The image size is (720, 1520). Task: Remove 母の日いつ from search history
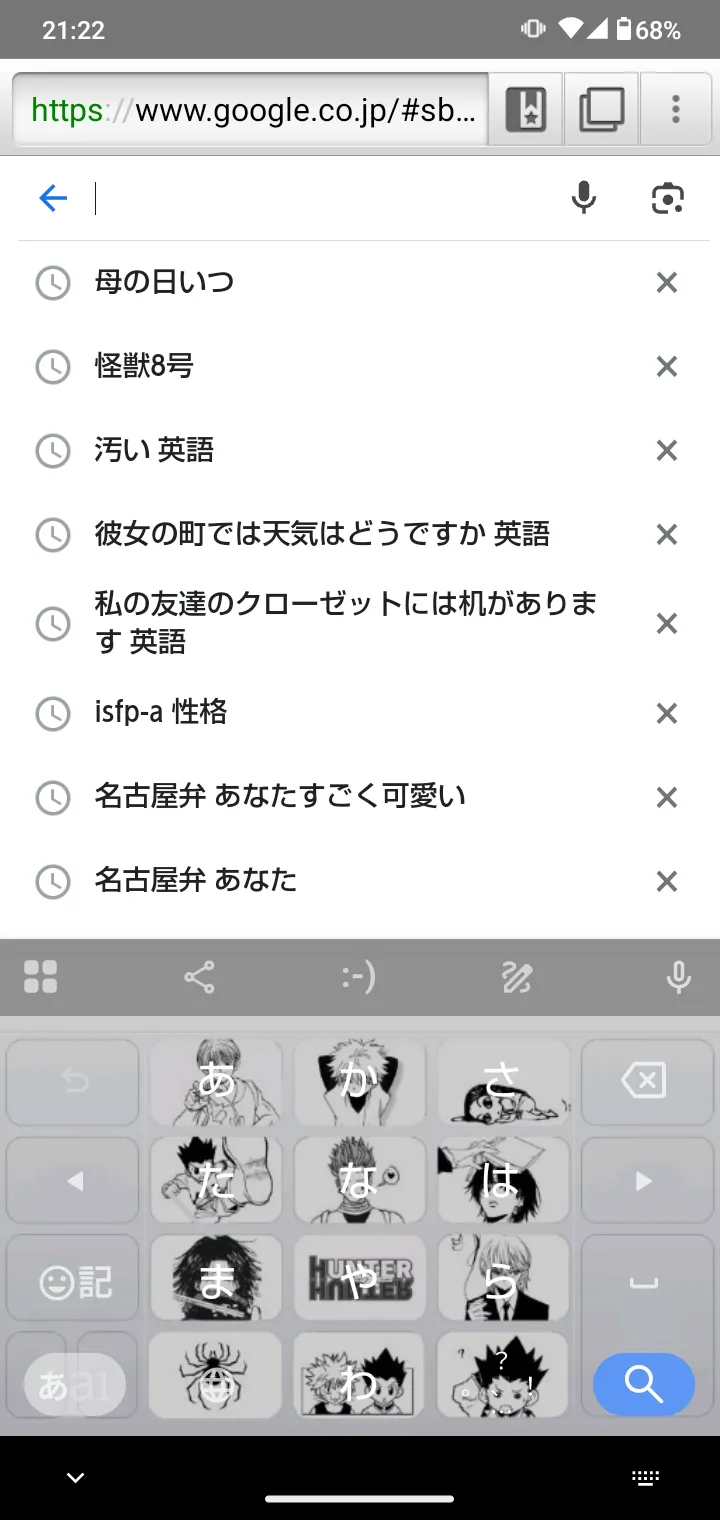point(666,283)
